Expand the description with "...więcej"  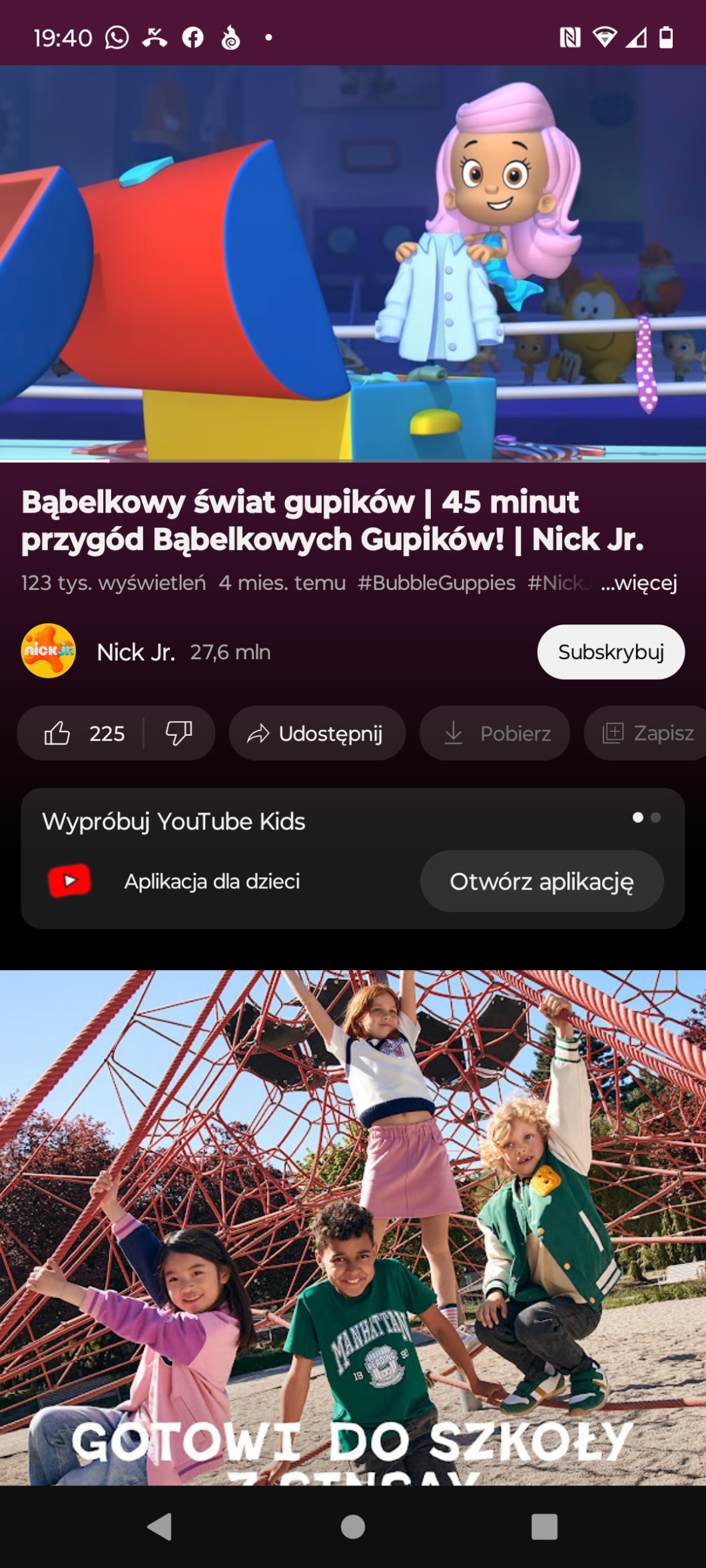click(639, 583)
